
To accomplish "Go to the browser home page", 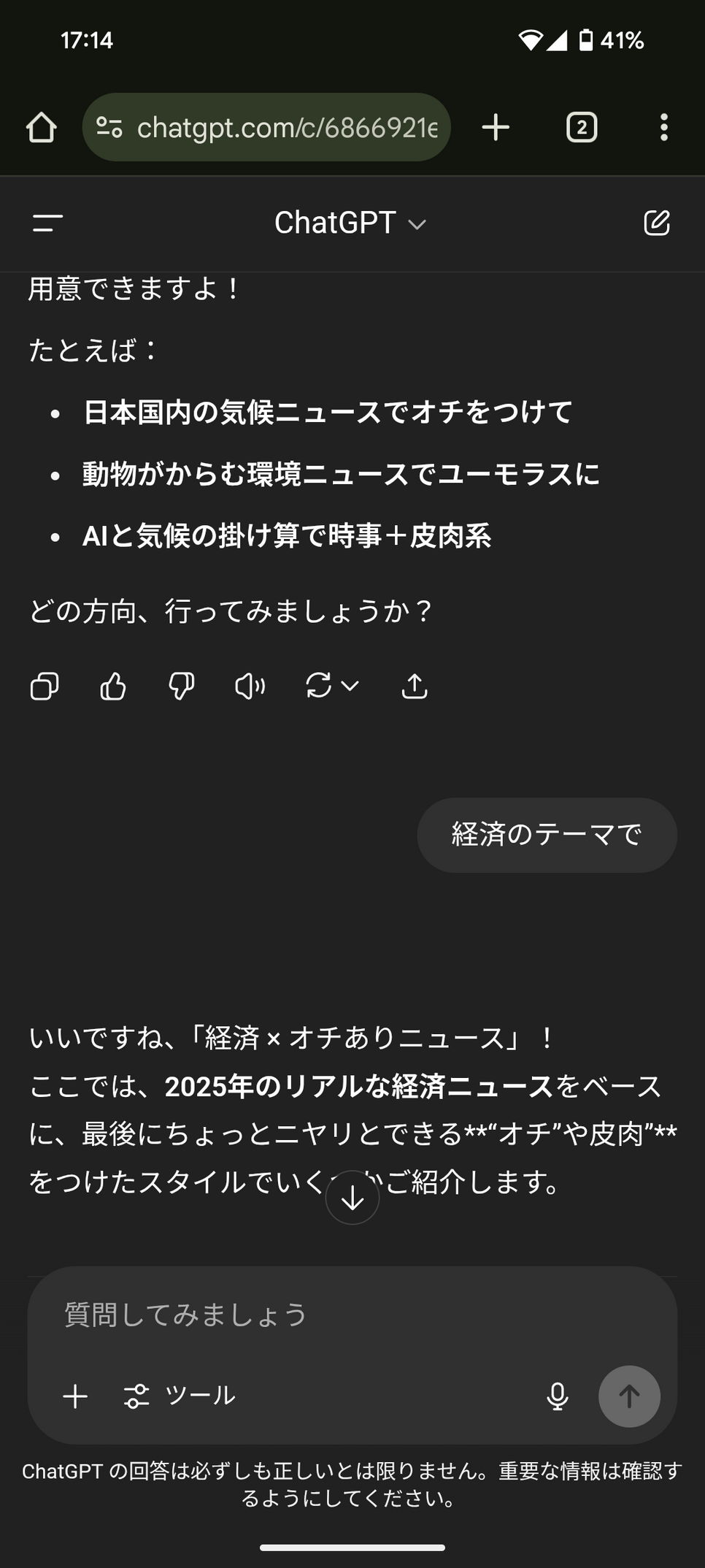I will point(42,128).
